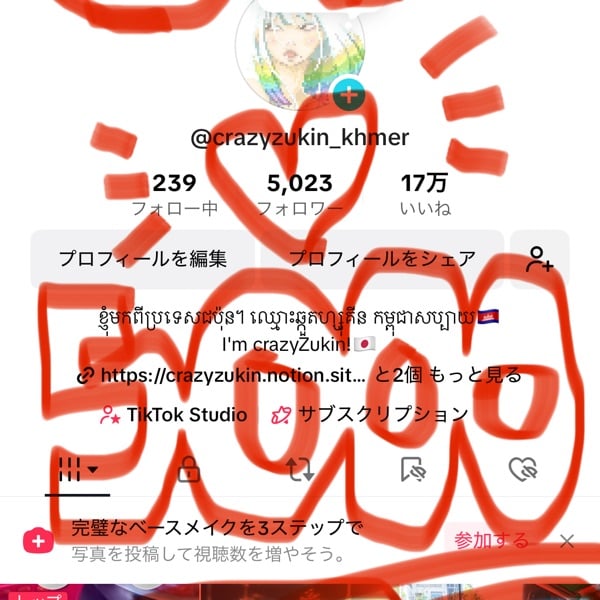Viewport: 600px width, 600px height.
Task: Expand bio with もっと見る
Action: (483, 376)
